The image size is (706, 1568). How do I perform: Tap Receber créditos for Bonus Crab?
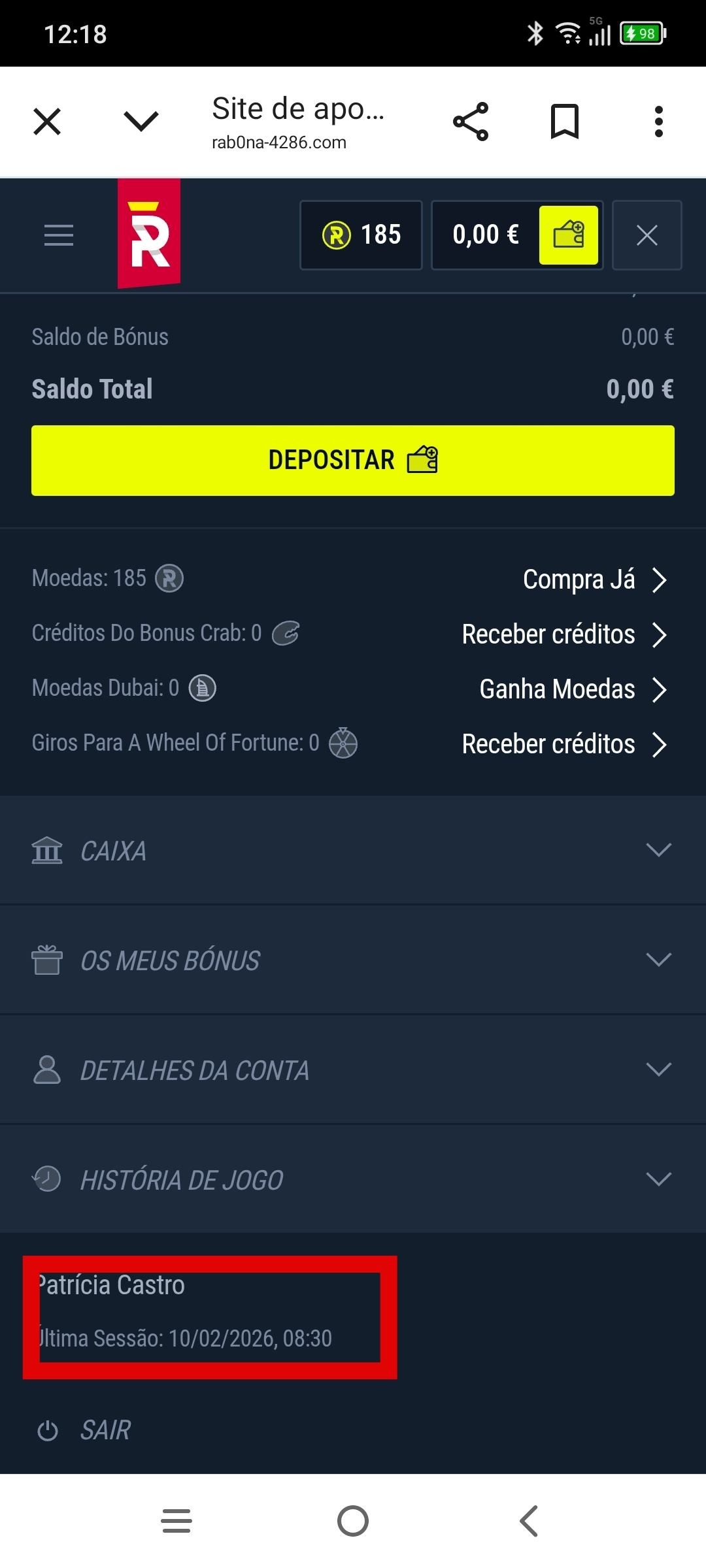(563, 634)
